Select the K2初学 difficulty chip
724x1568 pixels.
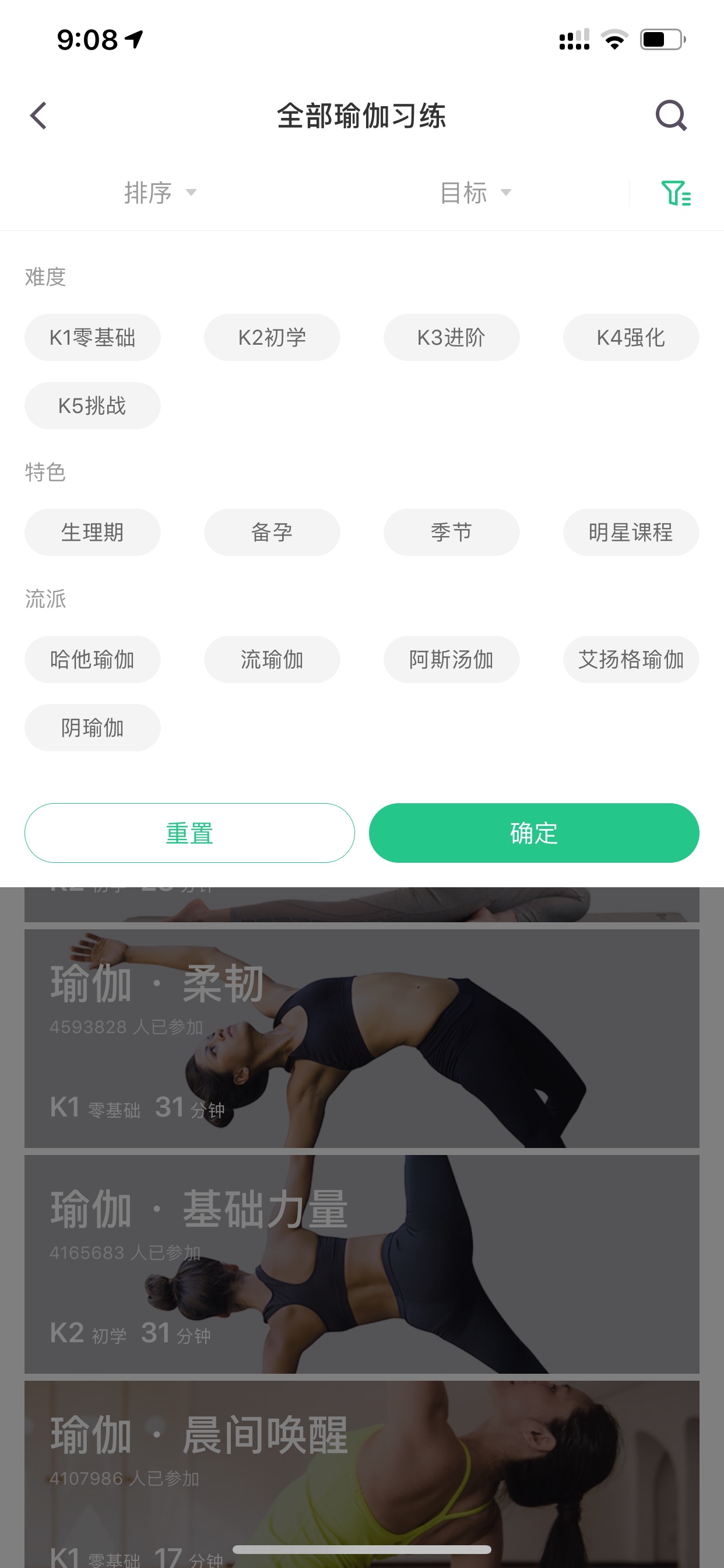(x=272, y=337)
